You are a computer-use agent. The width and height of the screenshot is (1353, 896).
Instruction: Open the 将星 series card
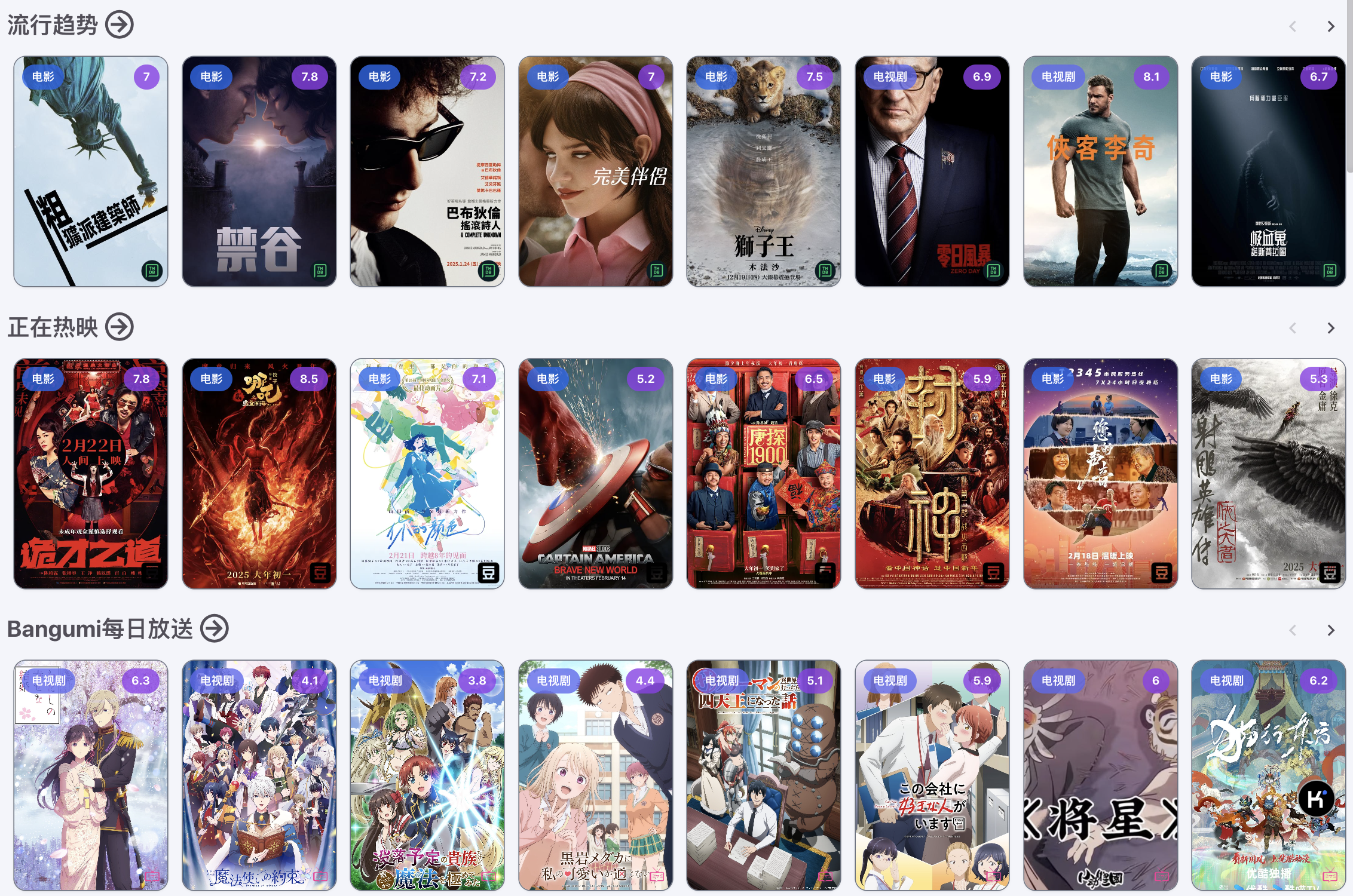(1100, 775)
